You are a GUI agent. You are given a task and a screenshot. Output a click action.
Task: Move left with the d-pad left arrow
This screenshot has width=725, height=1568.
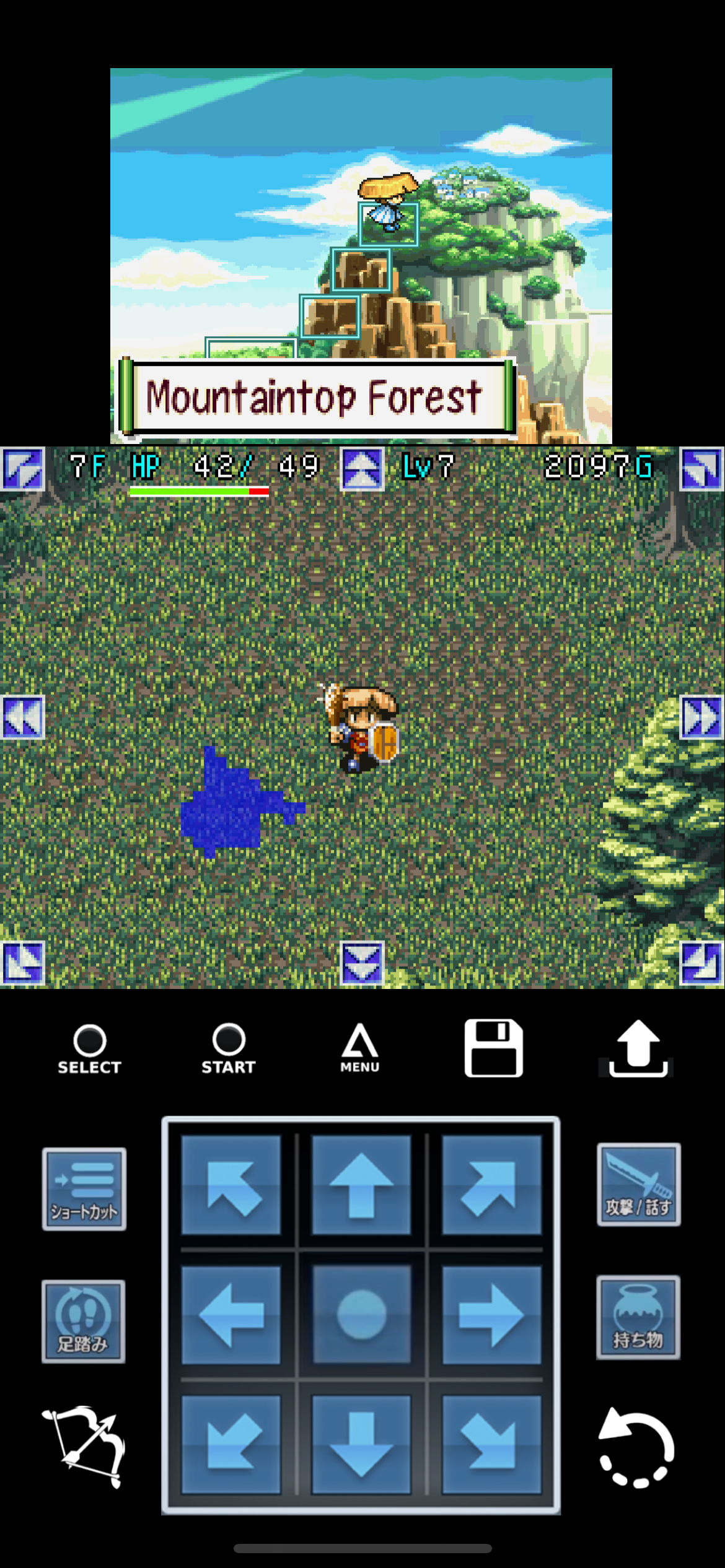(231, 1315)
